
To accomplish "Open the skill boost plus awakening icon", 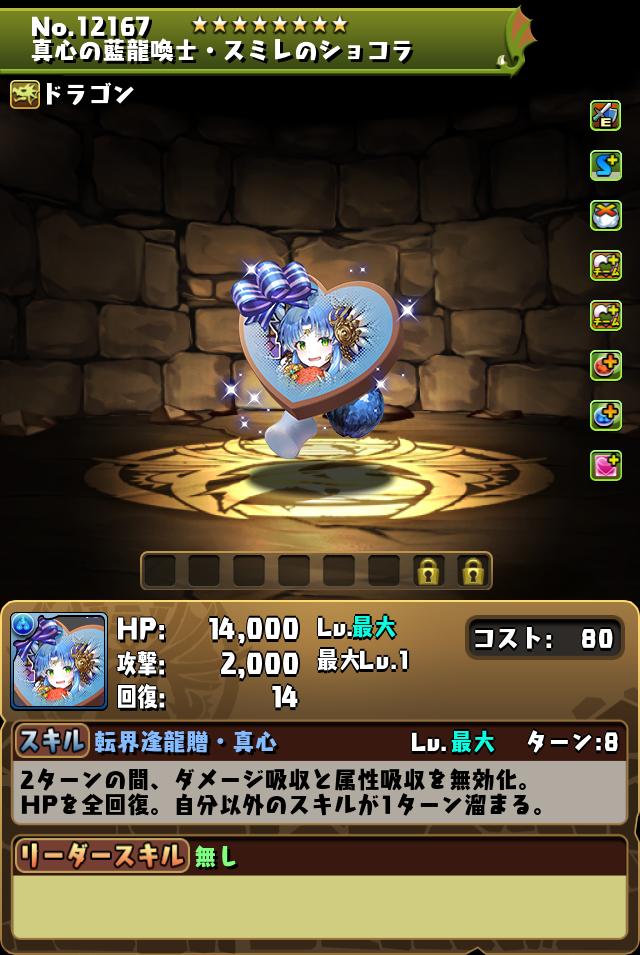I will tap(606, 166).
